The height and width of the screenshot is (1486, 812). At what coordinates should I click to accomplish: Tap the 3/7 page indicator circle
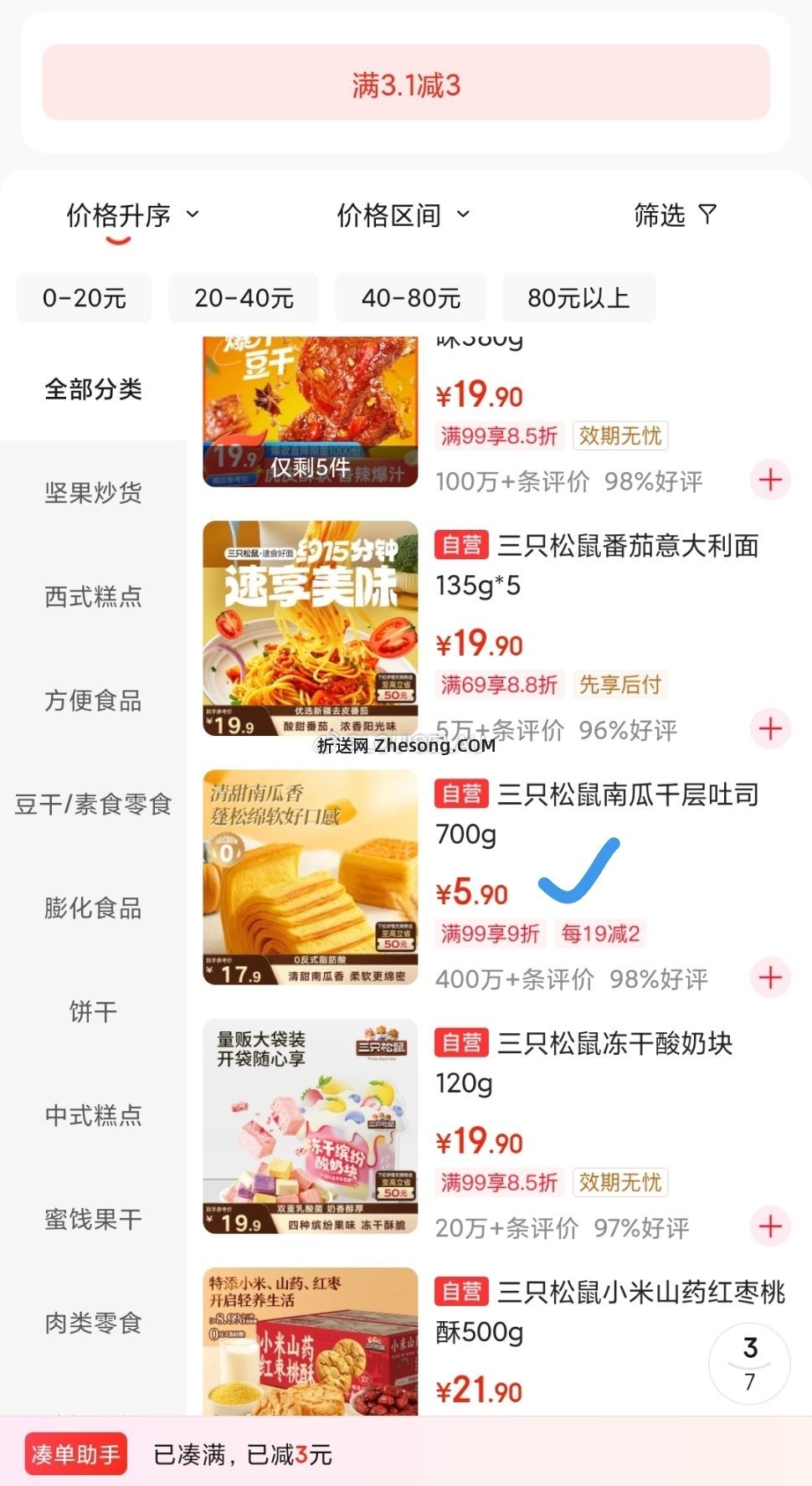(x=751, y=1365)
